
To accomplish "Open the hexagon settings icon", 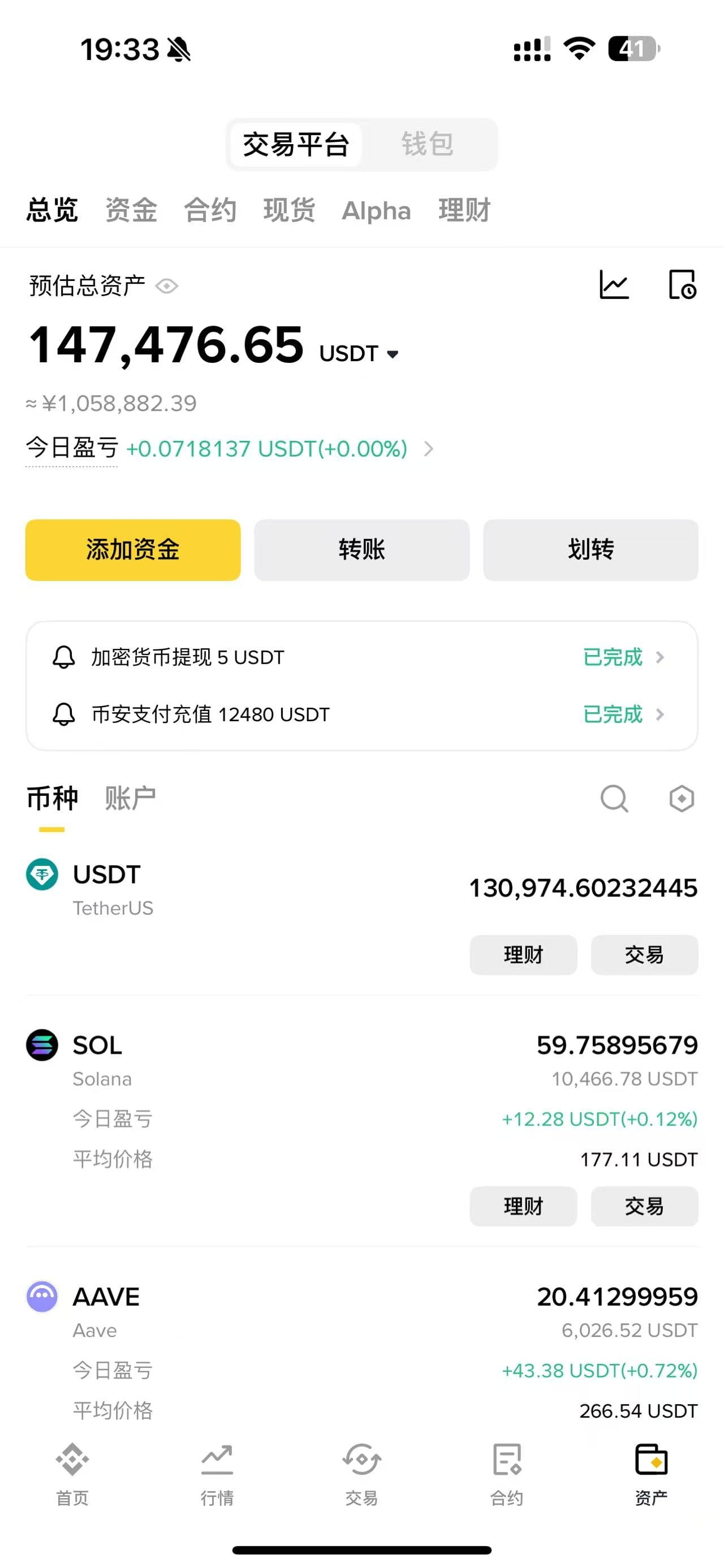I will point(682,799).
